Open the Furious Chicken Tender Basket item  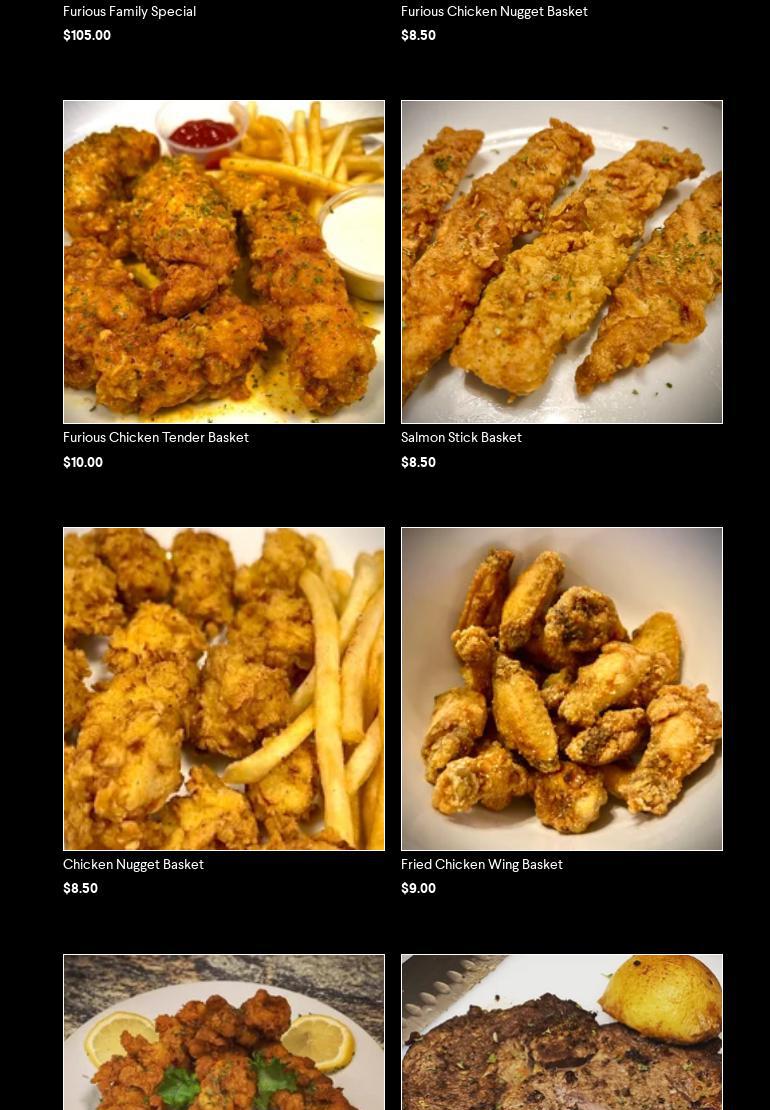pos(223,262)
